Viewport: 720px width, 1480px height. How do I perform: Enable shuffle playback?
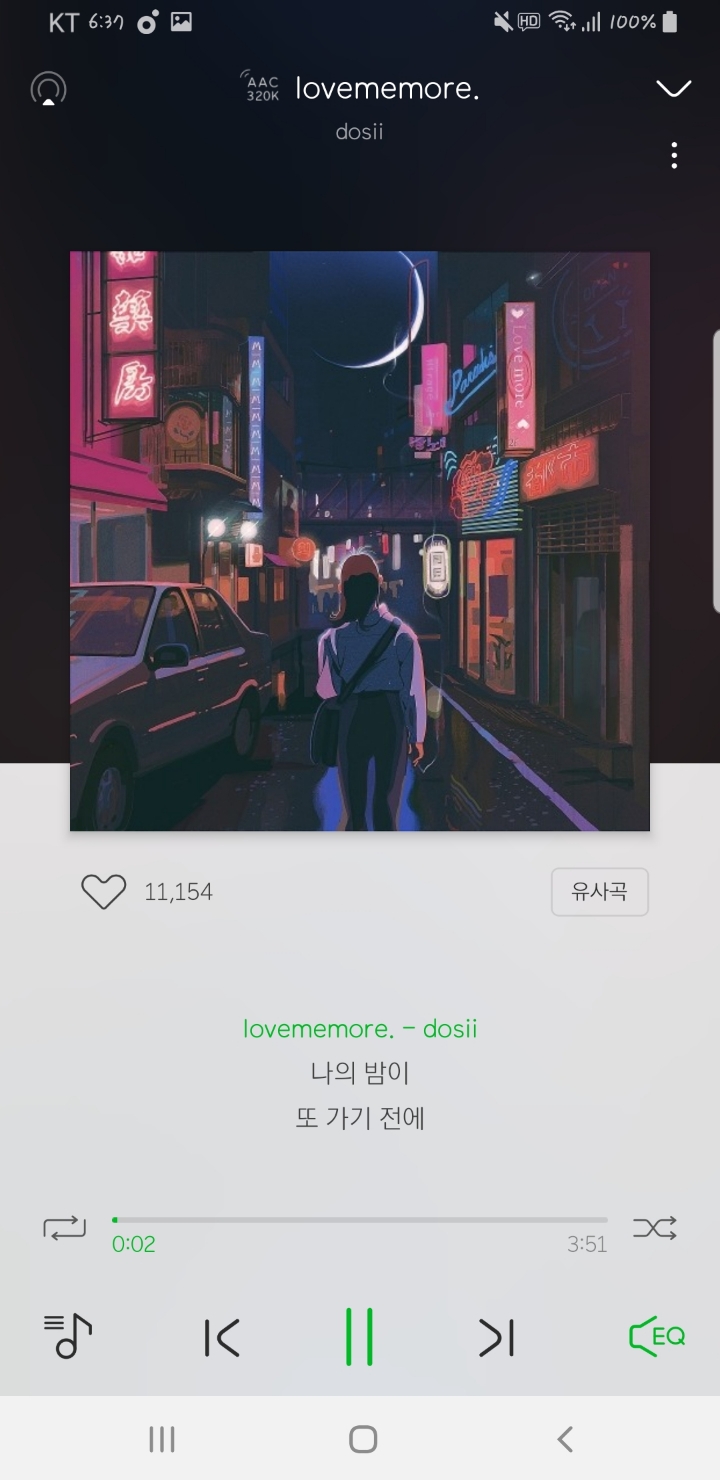click(655, 1228)
